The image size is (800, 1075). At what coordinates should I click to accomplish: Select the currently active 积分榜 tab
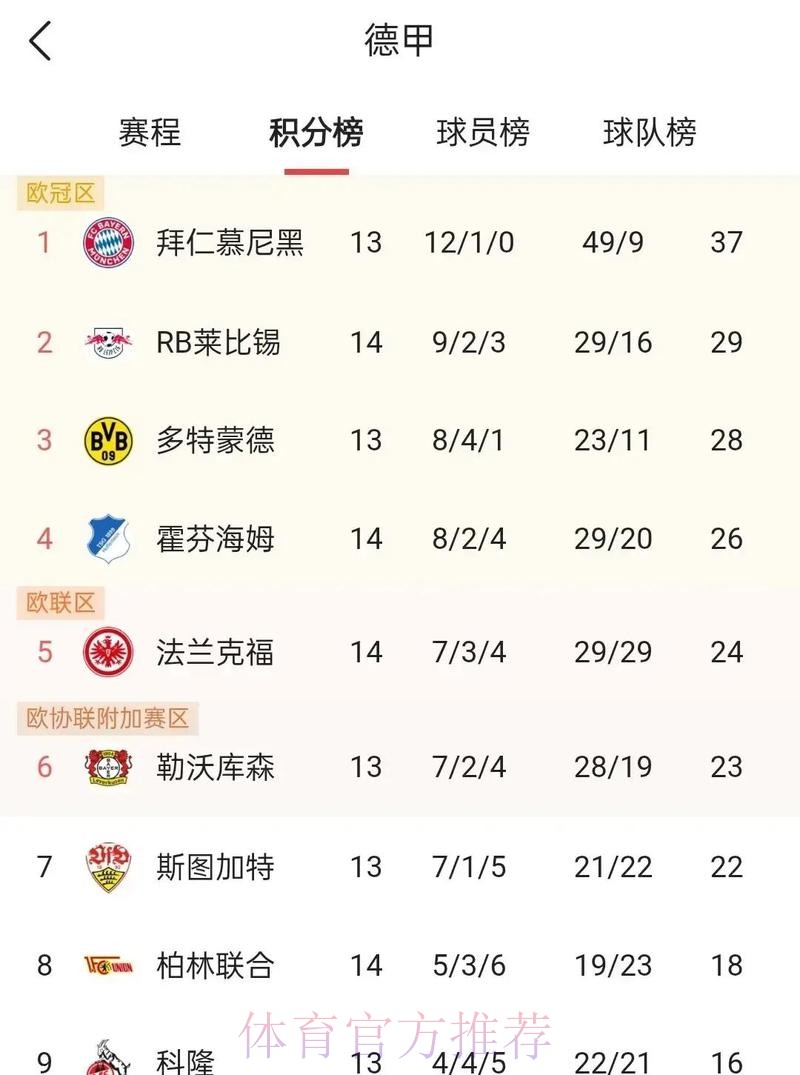tap(317, 131)
